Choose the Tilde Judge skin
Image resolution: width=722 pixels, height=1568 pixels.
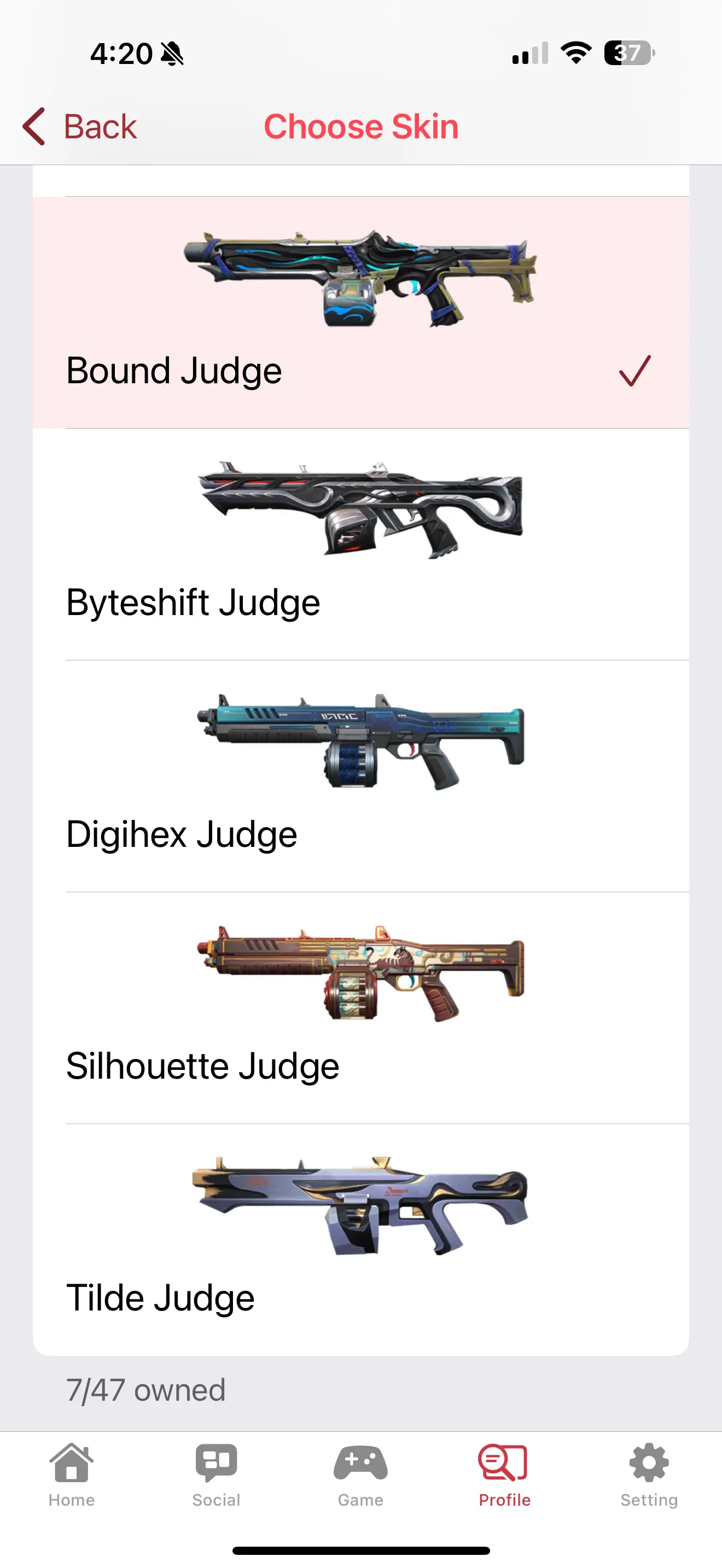click(x=360, y=1240)
